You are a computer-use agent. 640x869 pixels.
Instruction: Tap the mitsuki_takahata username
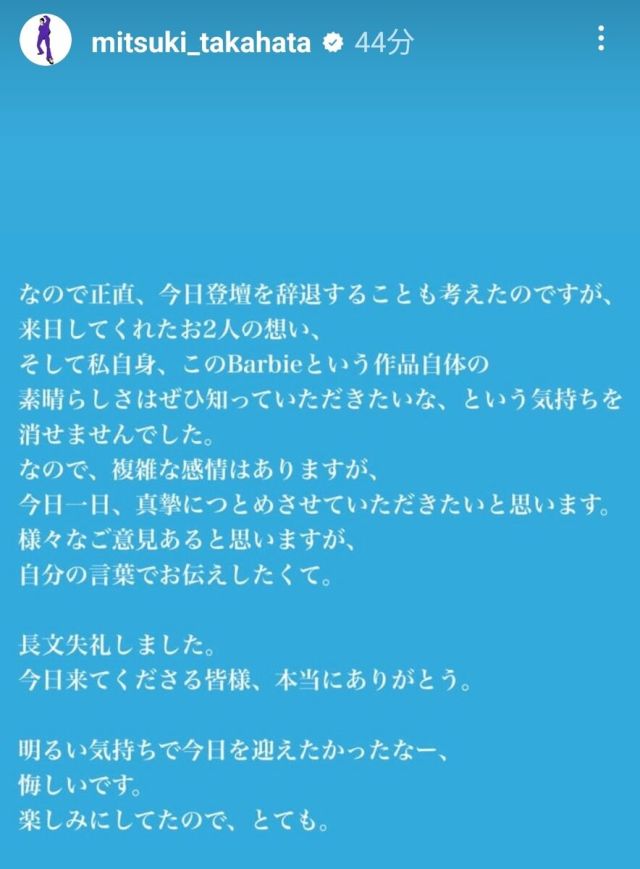200,42
